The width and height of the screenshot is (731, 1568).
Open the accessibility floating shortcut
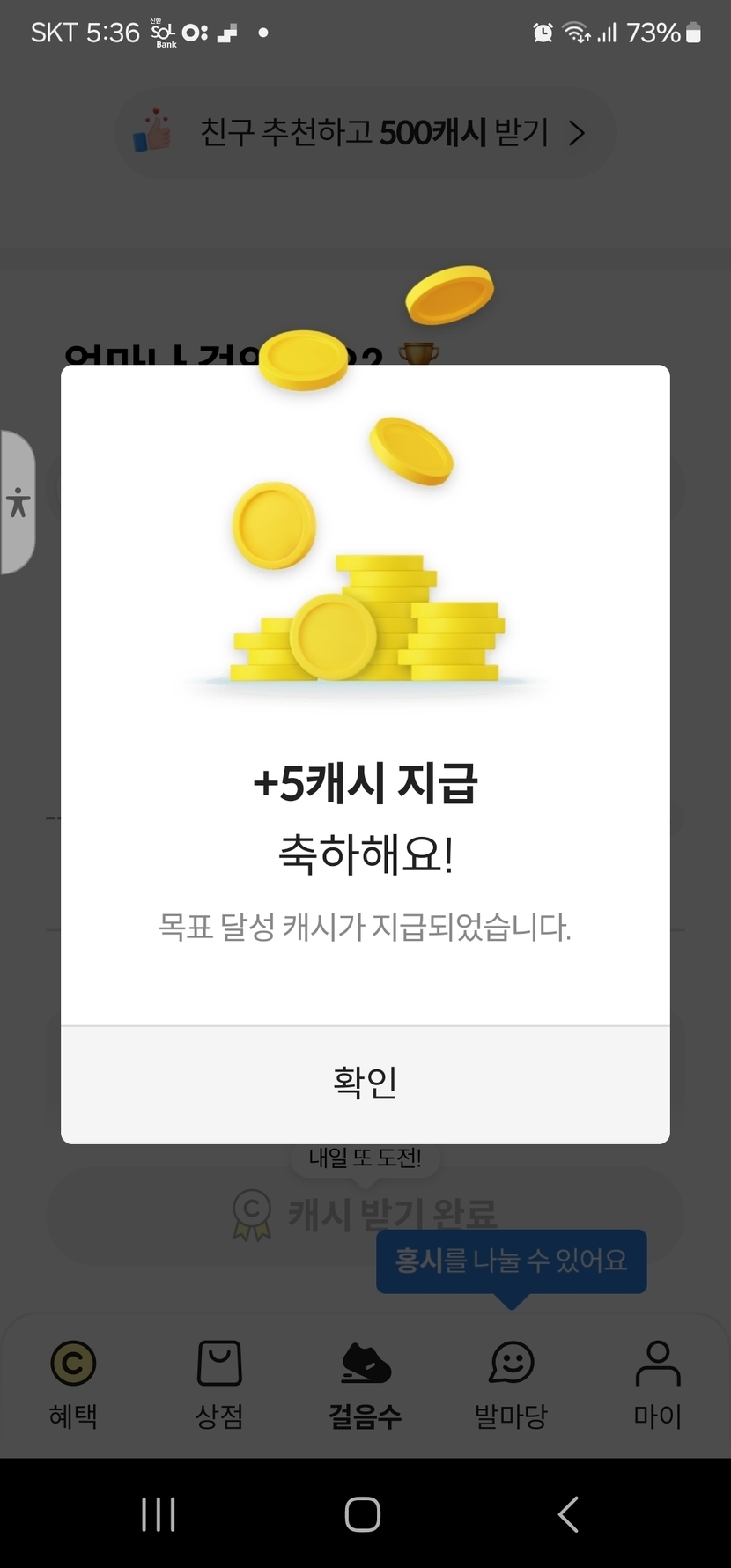[18, 502]
